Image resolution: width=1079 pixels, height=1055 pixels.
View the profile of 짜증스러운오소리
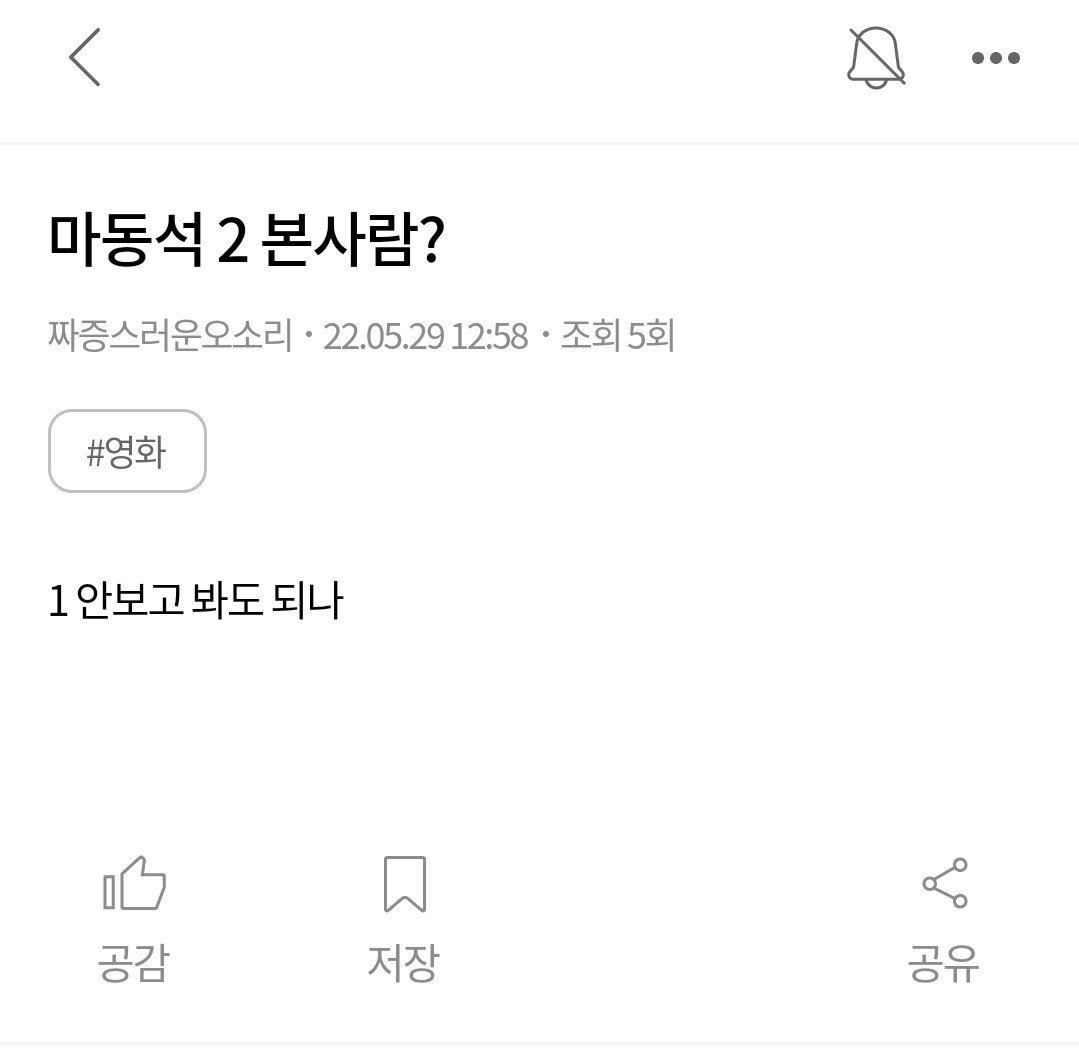(x=170, y=336)
